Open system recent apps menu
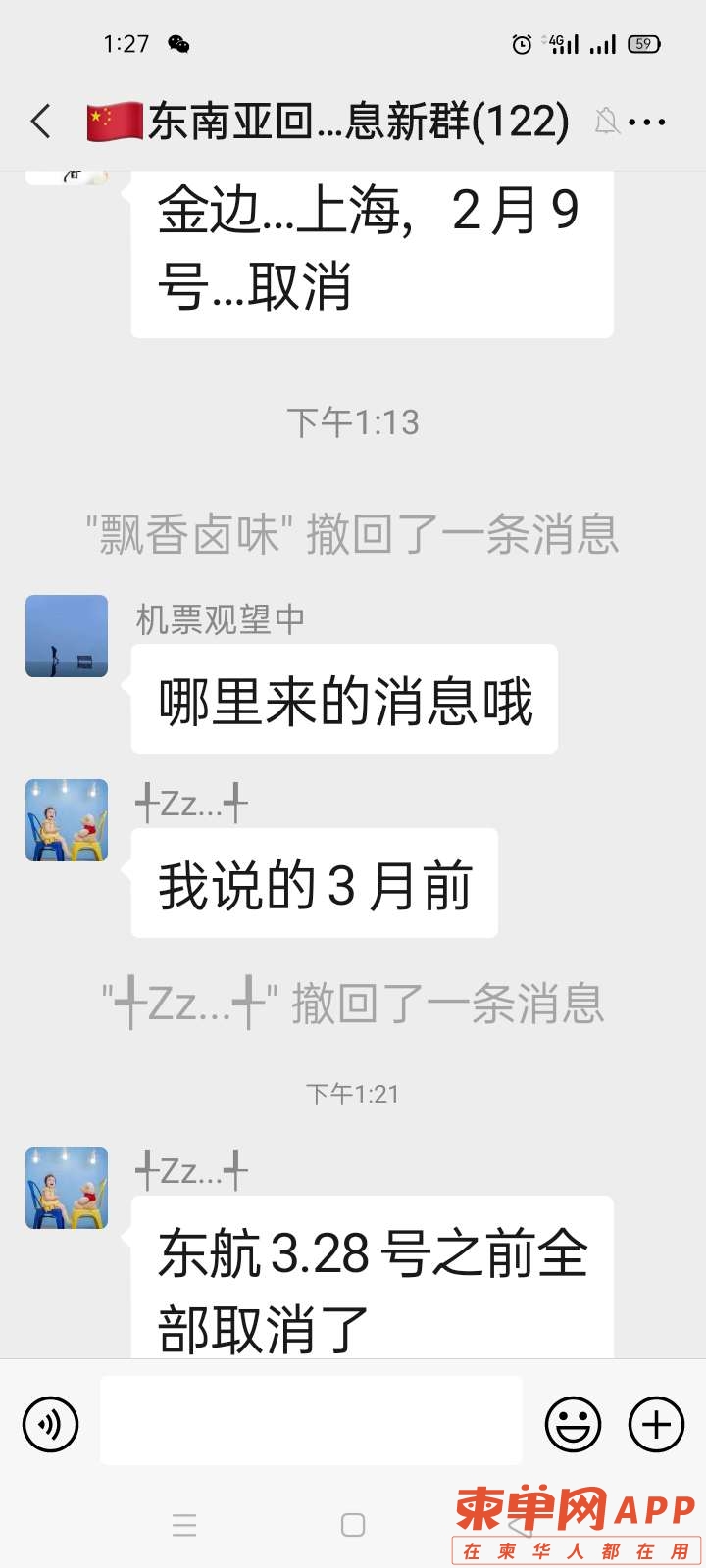 (184, 1525)
